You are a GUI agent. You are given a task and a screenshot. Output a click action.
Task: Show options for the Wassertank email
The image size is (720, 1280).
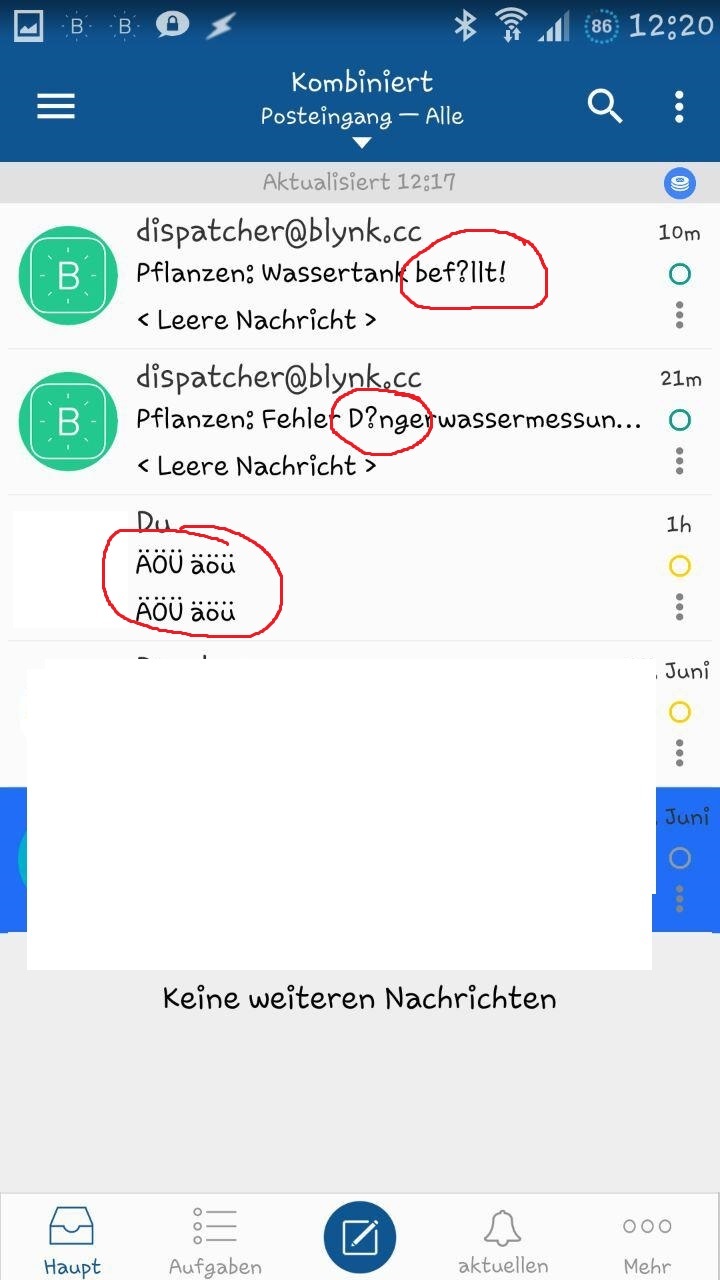point(679,315)
